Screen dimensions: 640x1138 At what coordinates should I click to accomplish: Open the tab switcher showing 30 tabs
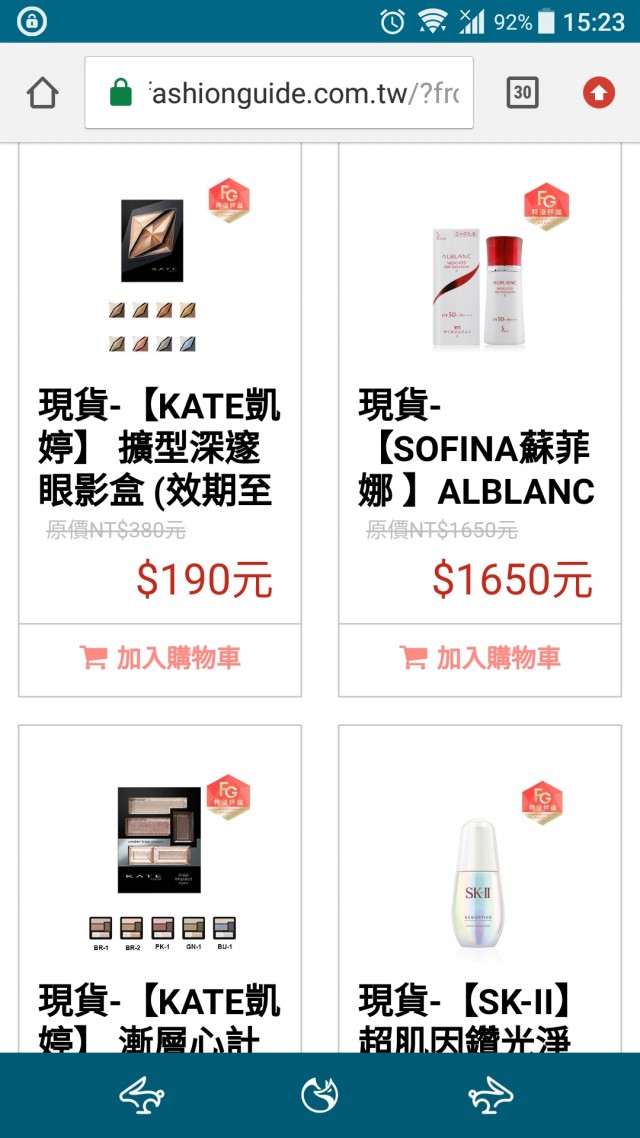tap(522, 94)
